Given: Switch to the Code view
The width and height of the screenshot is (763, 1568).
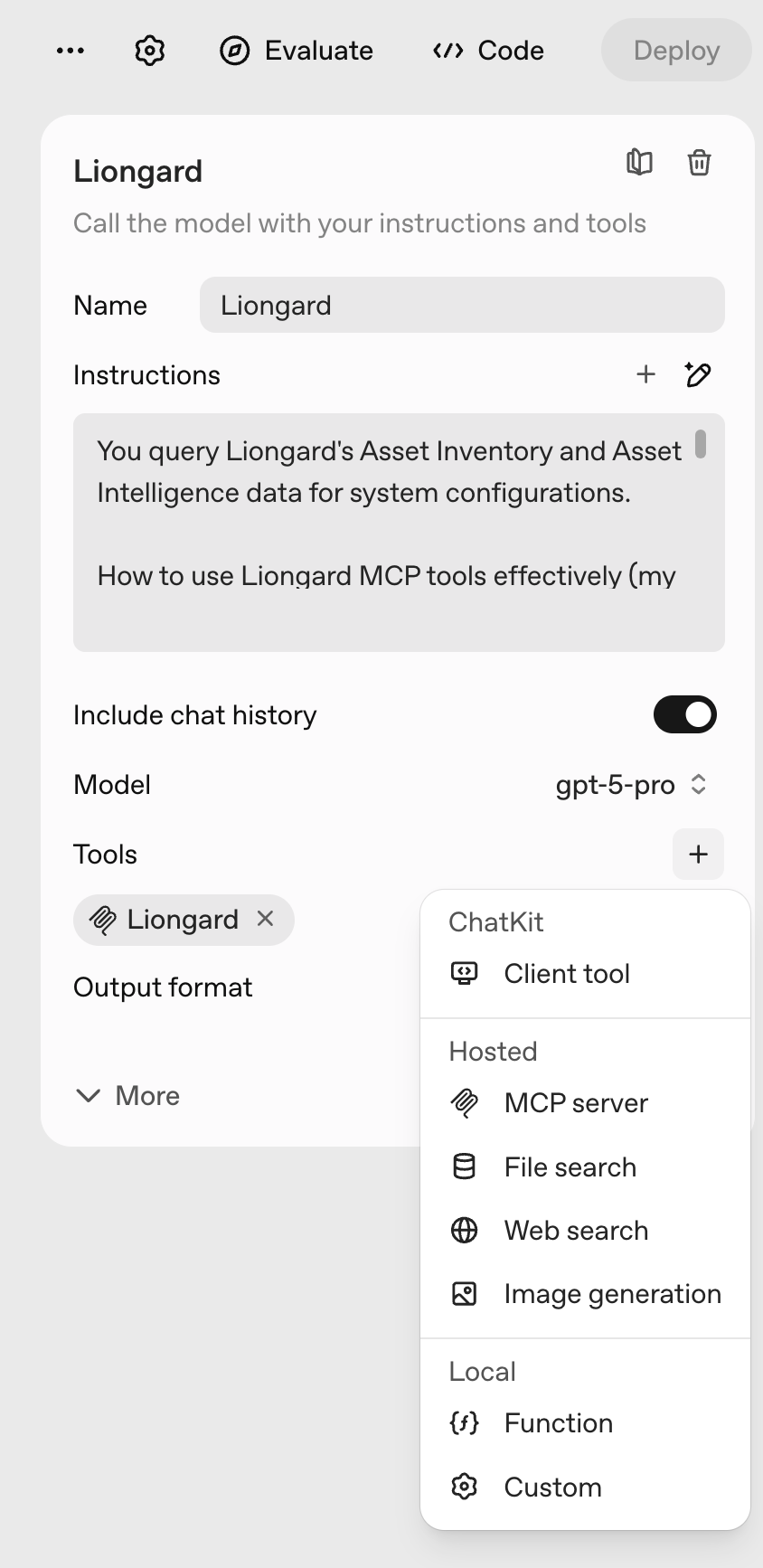Looking at the screenshot, I should [488, 51].
